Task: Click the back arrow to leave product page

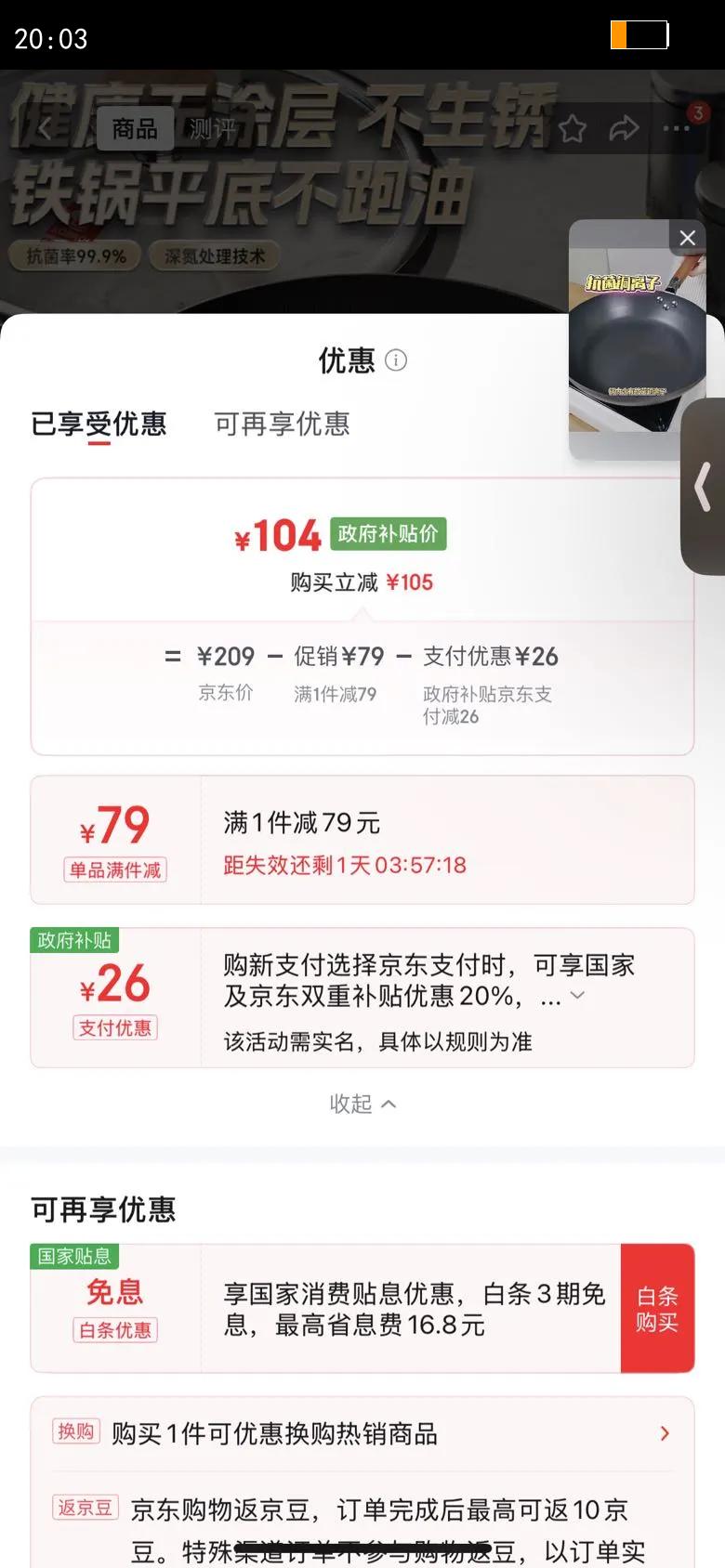Action: pos(45,130)
